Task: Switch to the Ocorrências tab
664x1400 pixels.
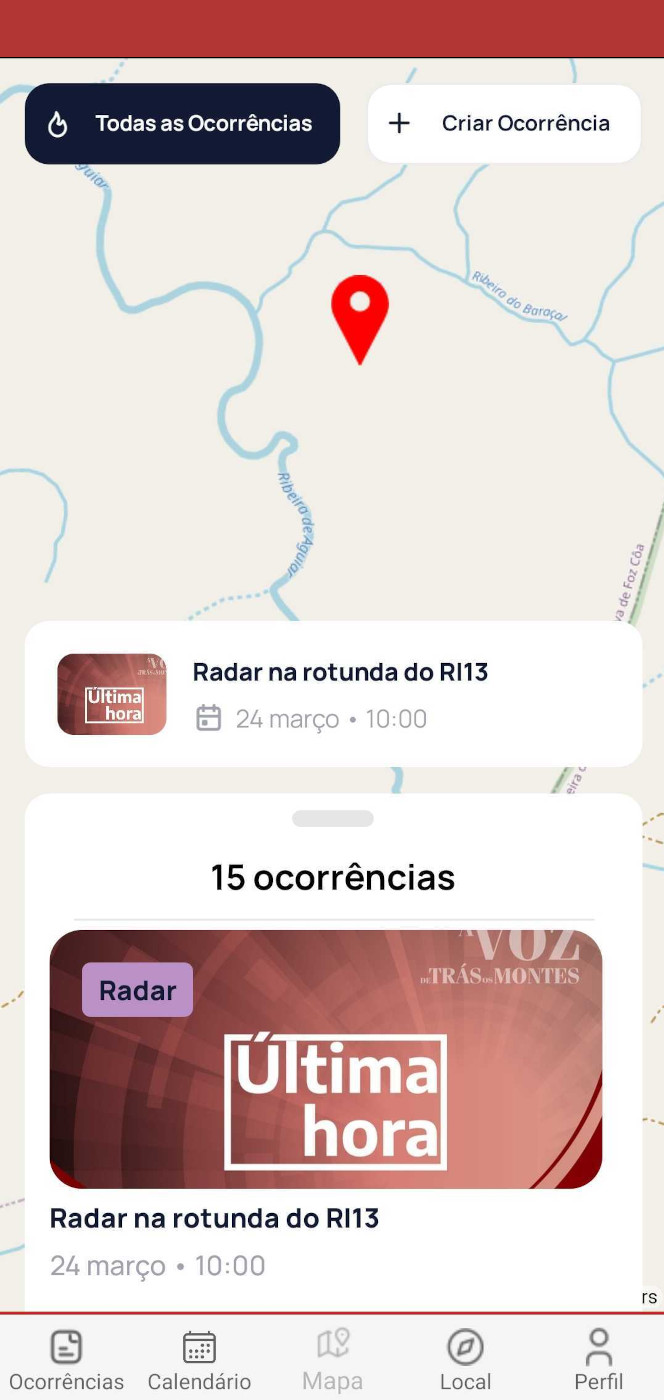Action: 66,1358
